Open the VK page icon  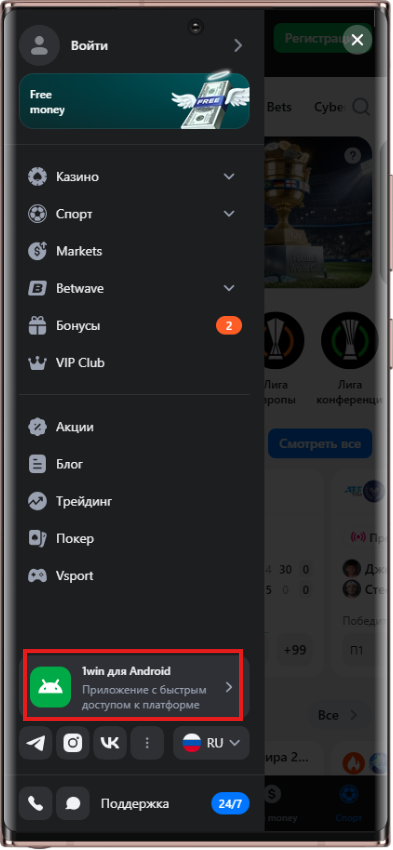click(110, 743)
